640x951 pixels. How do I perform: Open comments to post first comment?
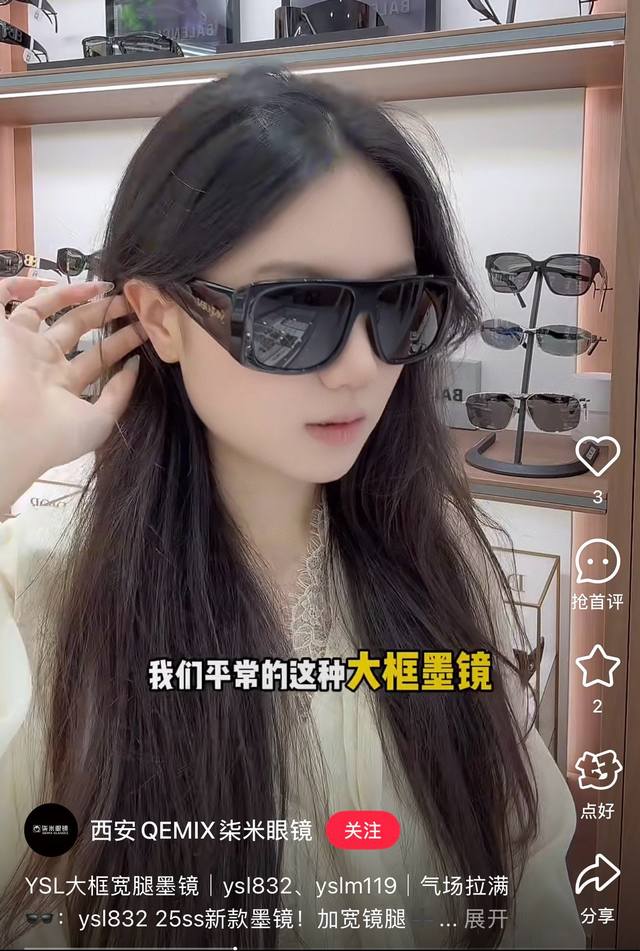click(x=597, y=562)
